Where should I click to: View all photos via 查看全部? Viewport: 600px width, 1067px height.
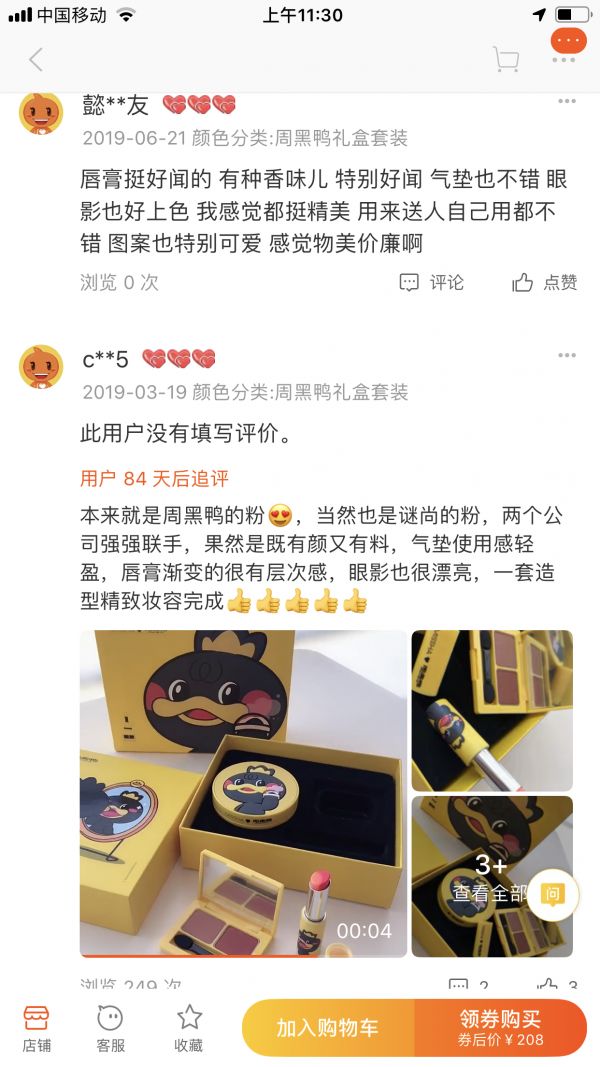491,876
